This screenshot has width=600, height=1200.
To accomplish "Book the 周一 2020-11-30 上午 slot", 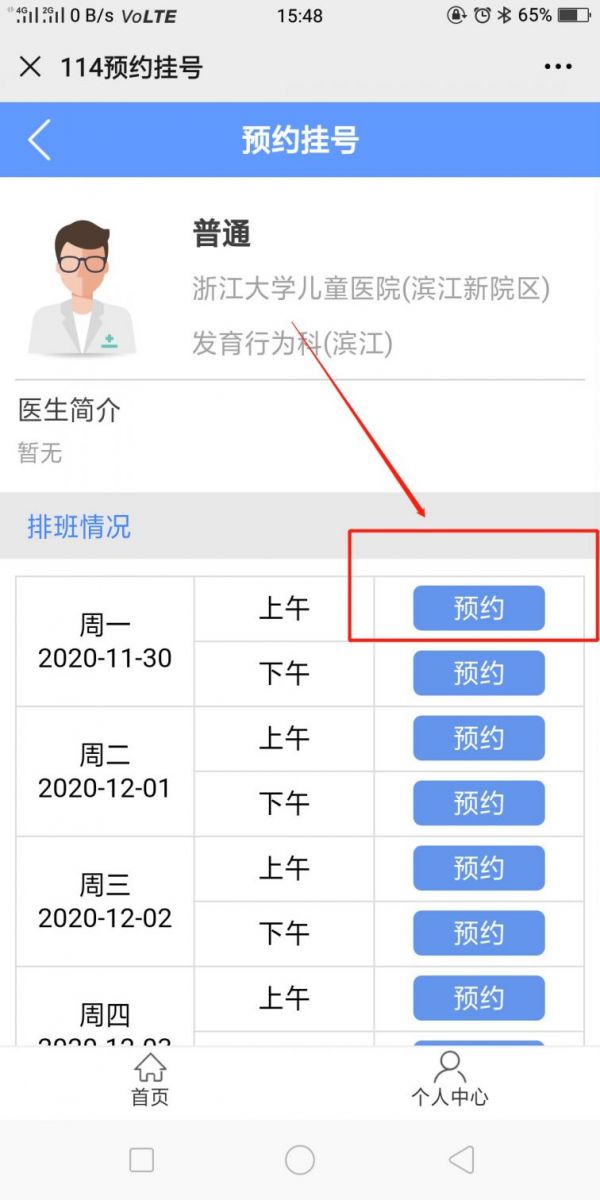I will [x=479, y=608].
